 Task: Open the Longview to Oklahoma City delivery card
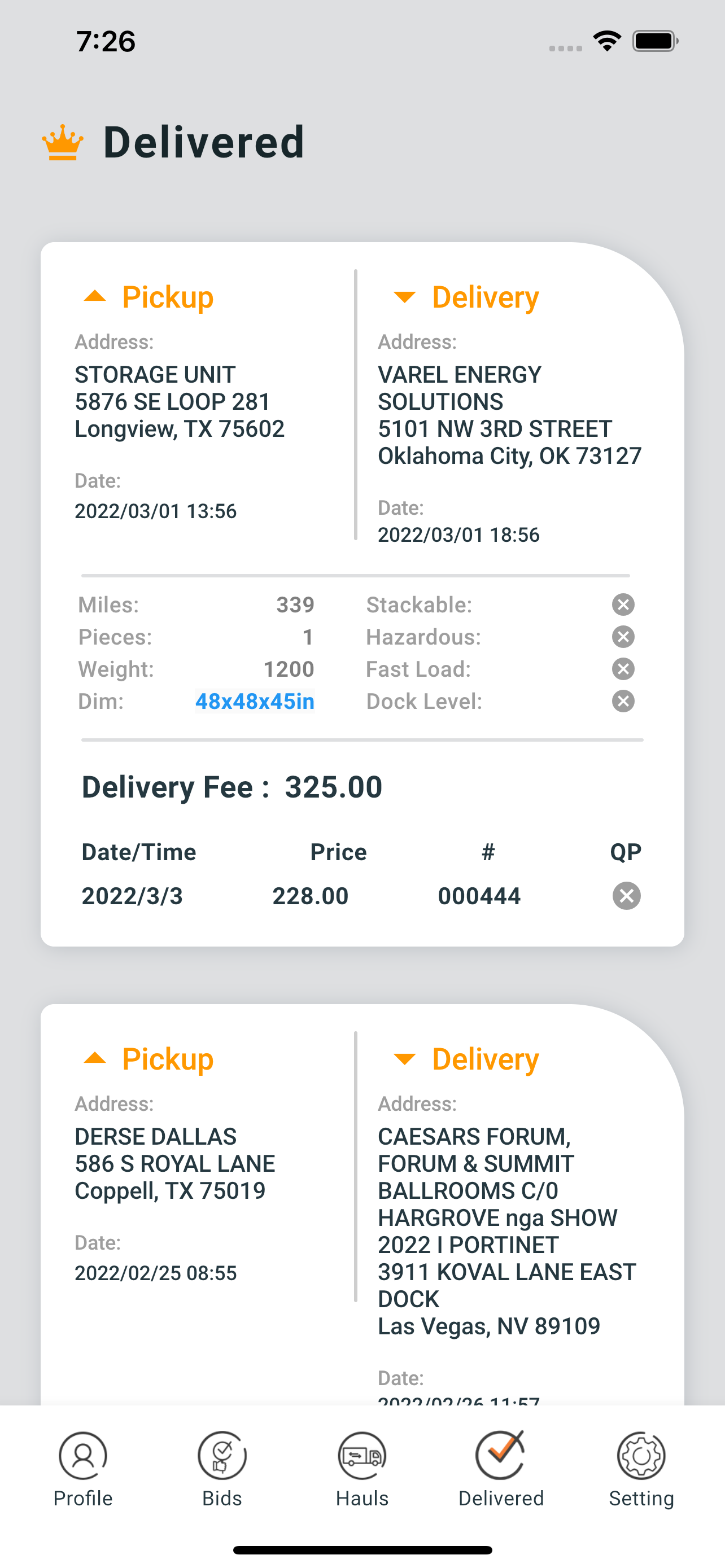tap(362, 594)
